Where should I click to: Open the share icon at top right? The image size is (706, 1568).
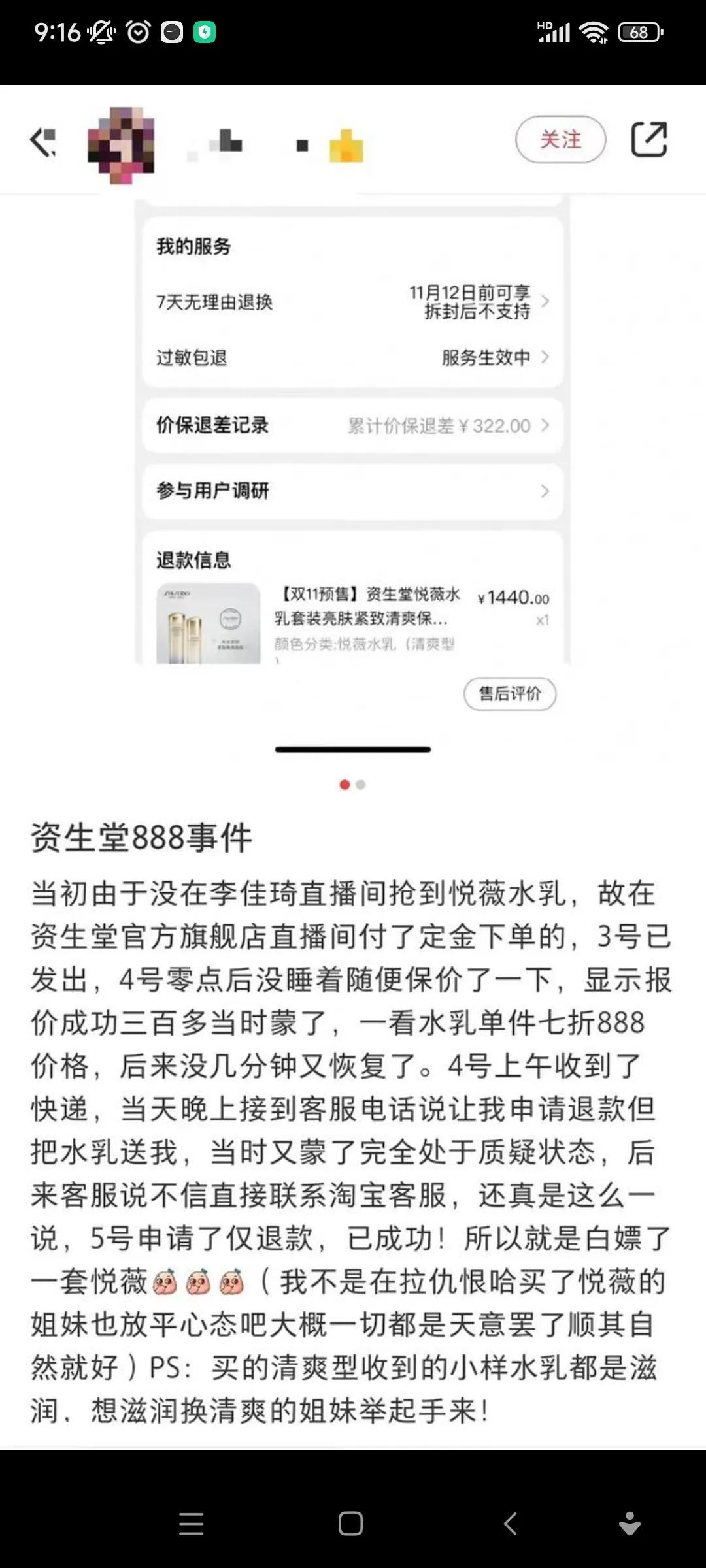(647, 139)
